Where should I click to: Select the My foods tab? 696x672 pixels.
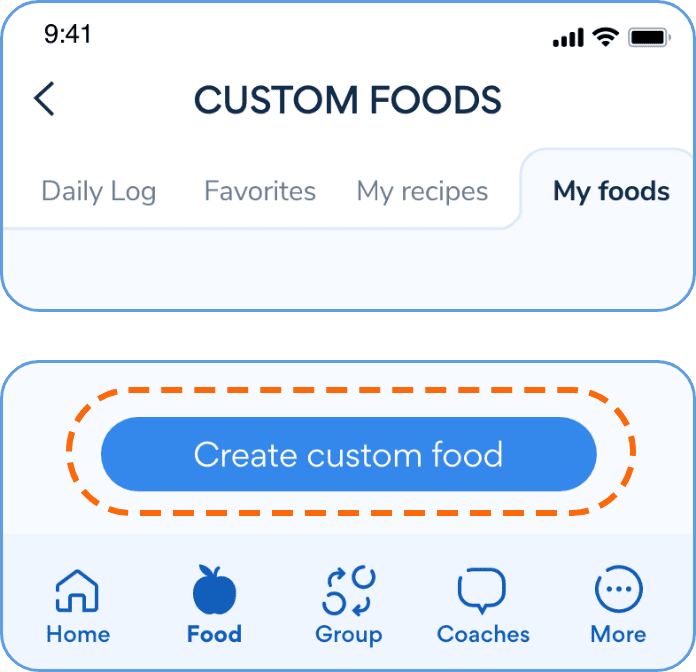tap(611, 191)
